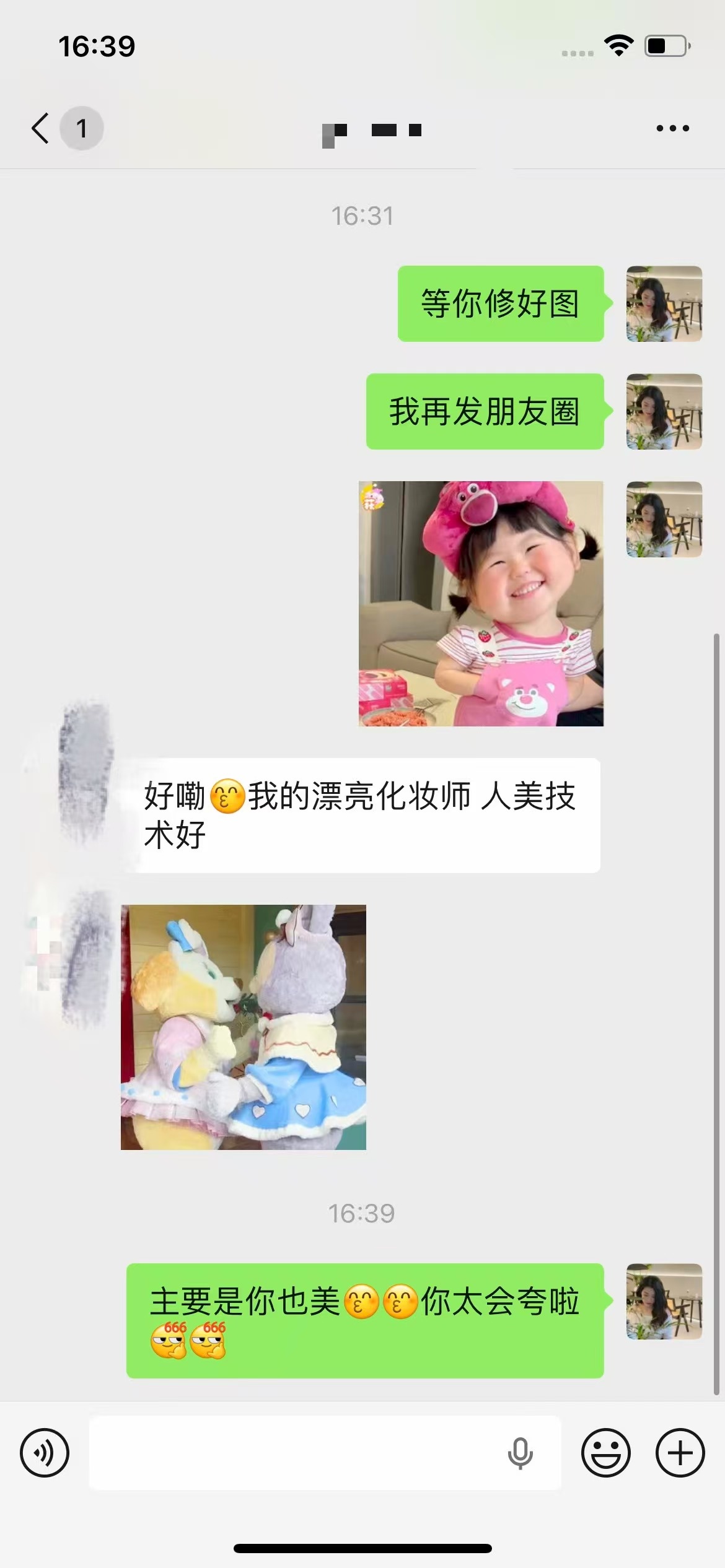View the plush bunny characters image

[244, 1027]
